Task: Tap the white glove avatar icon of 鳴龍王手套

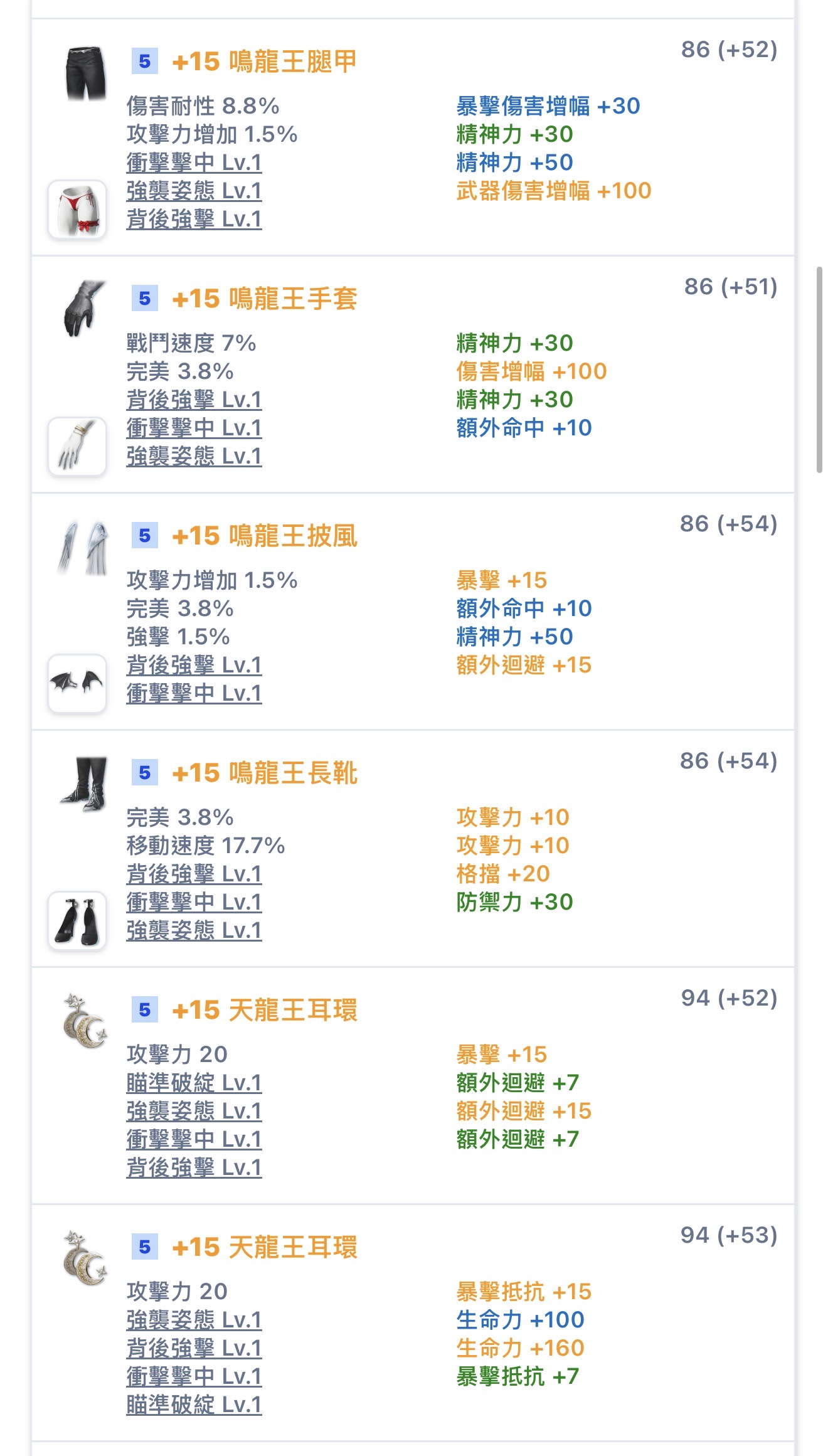Action: tap(77, 447)
